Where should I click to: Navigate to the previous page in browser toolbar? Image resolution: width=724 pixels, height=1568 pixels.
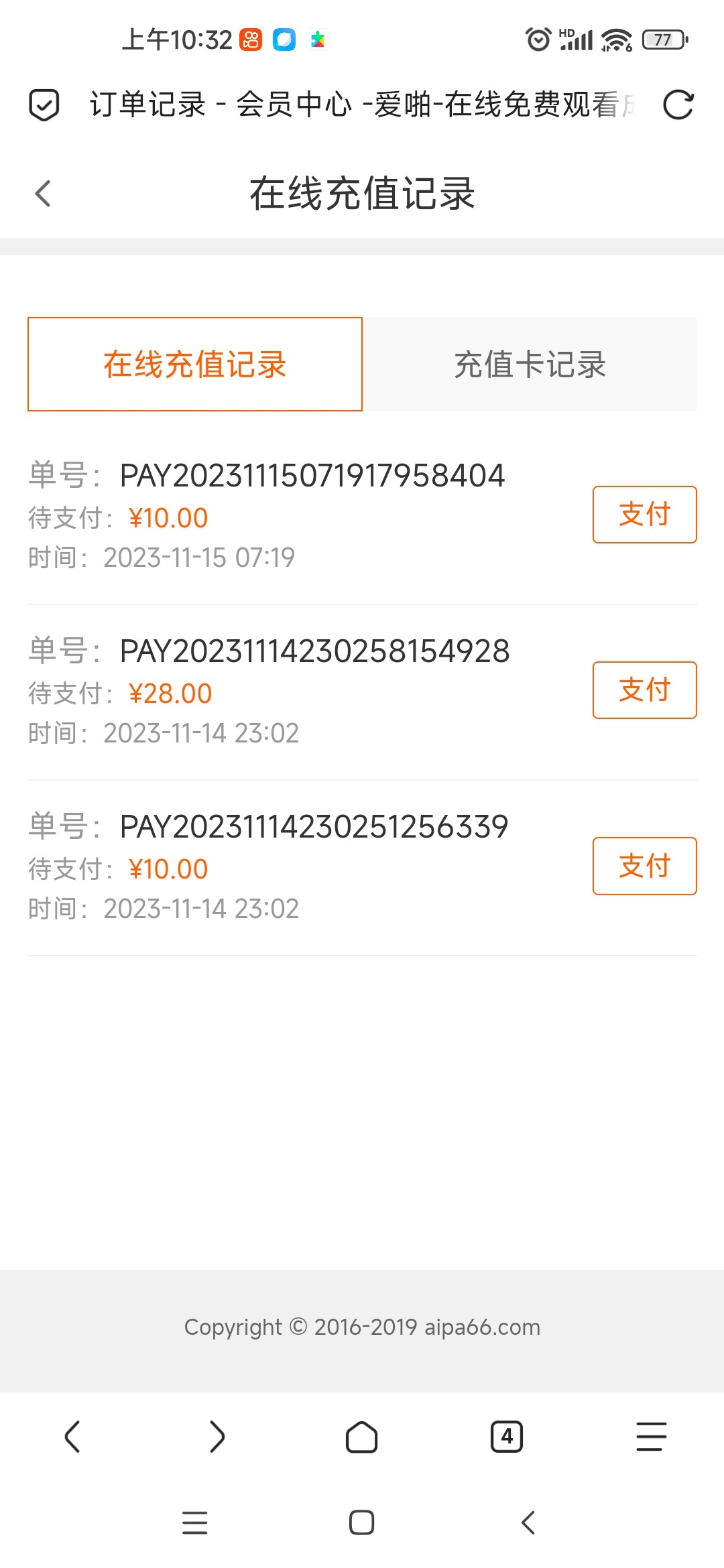click(72, 1437)
